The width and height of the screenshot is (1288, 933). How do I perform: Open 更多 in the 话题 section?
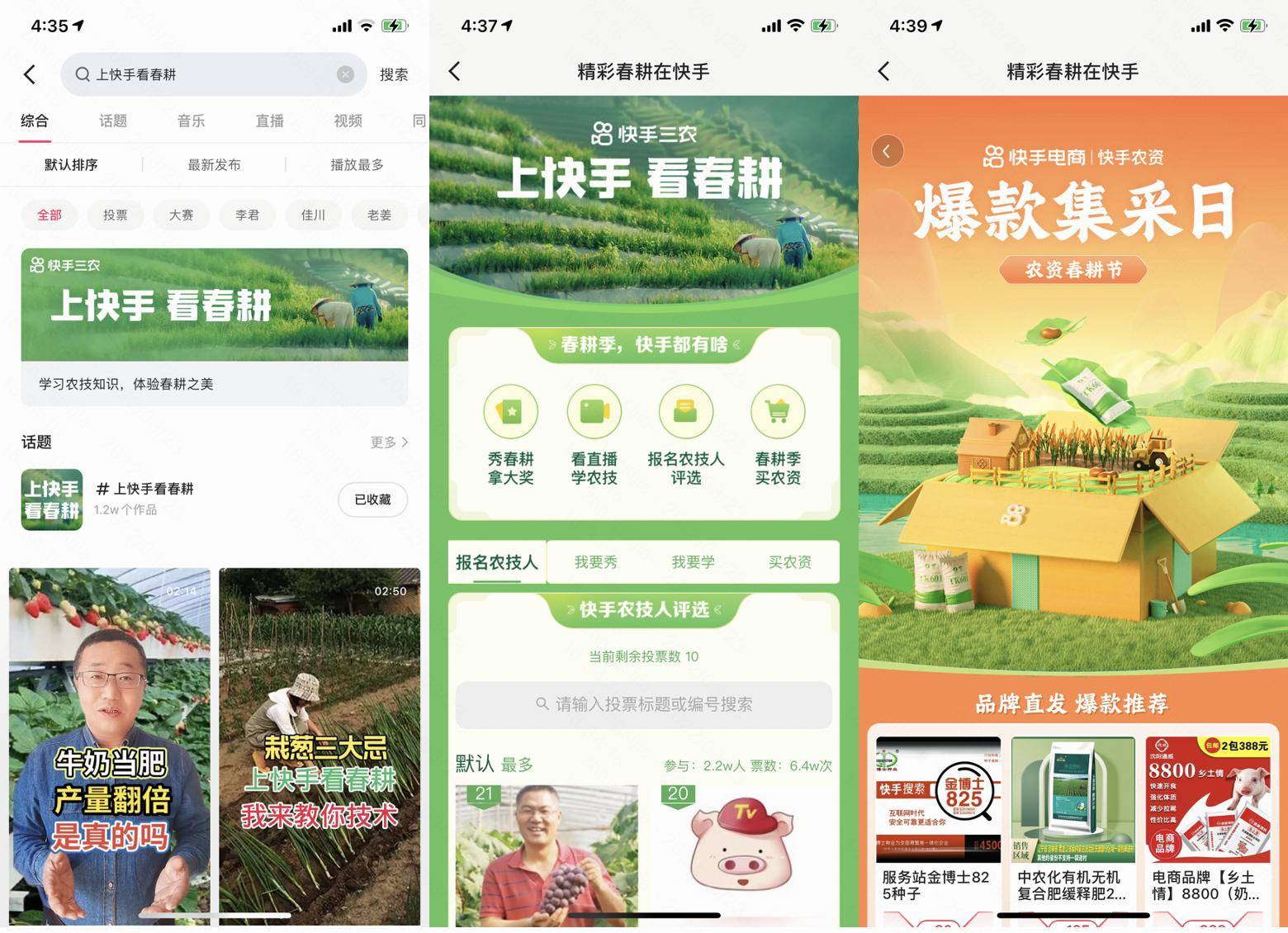tap(389, 442)
